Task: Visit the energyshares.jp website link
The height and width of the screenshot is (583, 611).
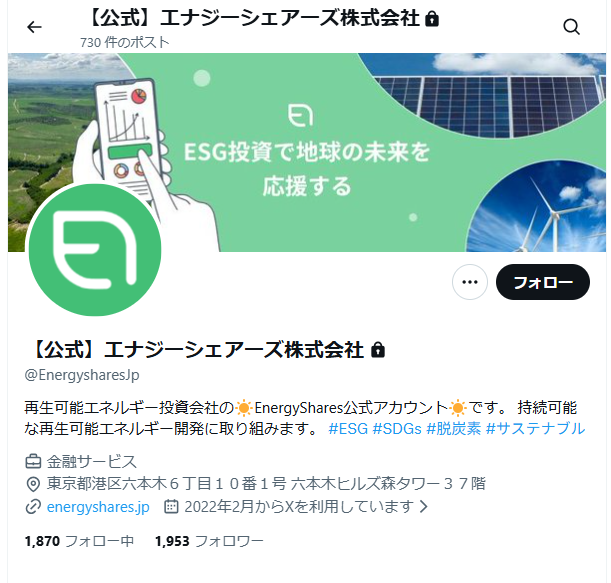Action: (97, 507)
